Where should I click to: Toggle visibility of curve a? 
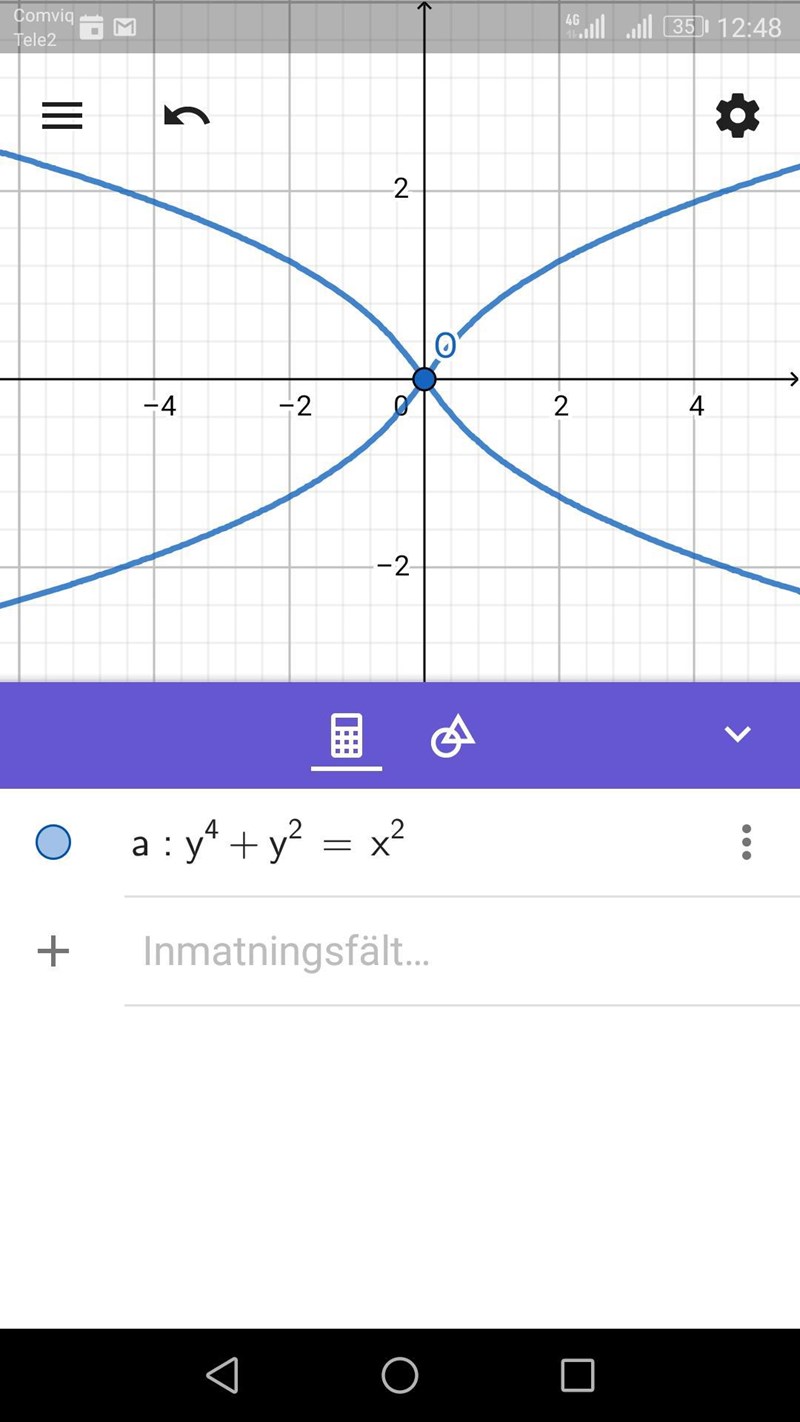tap(53, 842)
